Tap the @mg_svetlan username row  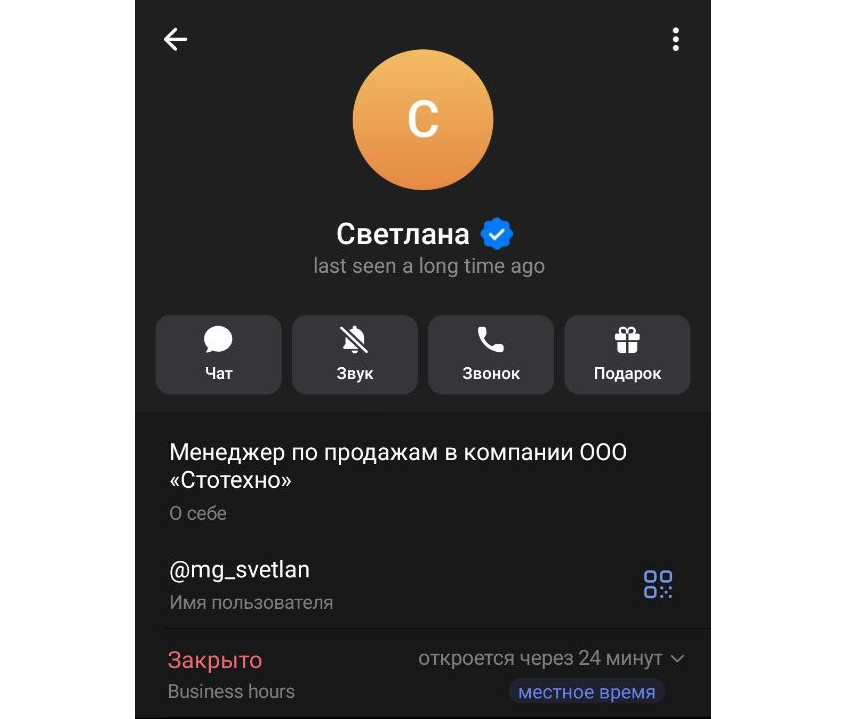[x=300, y=583]
